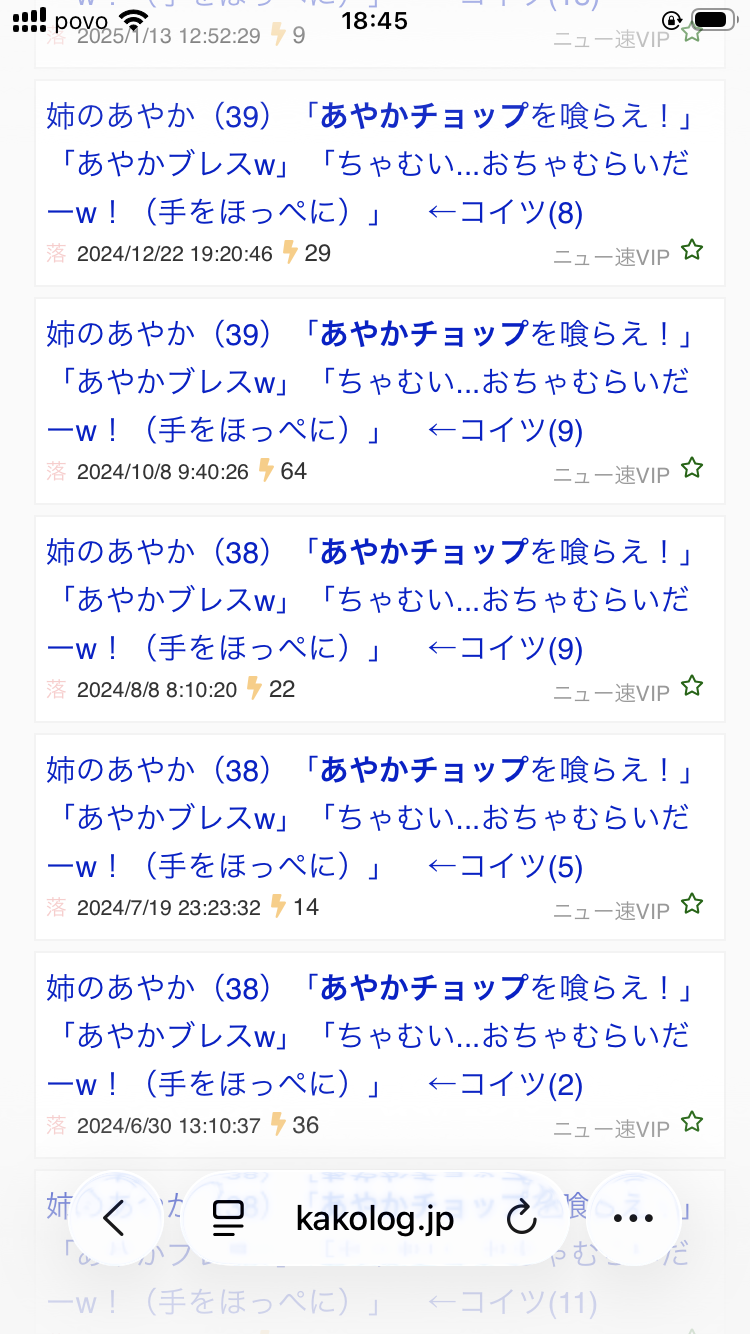The image size is (750, 1334).
Task: Open the thread dated 2024/6/30 13:10:37
Action: click(370, 1036)
